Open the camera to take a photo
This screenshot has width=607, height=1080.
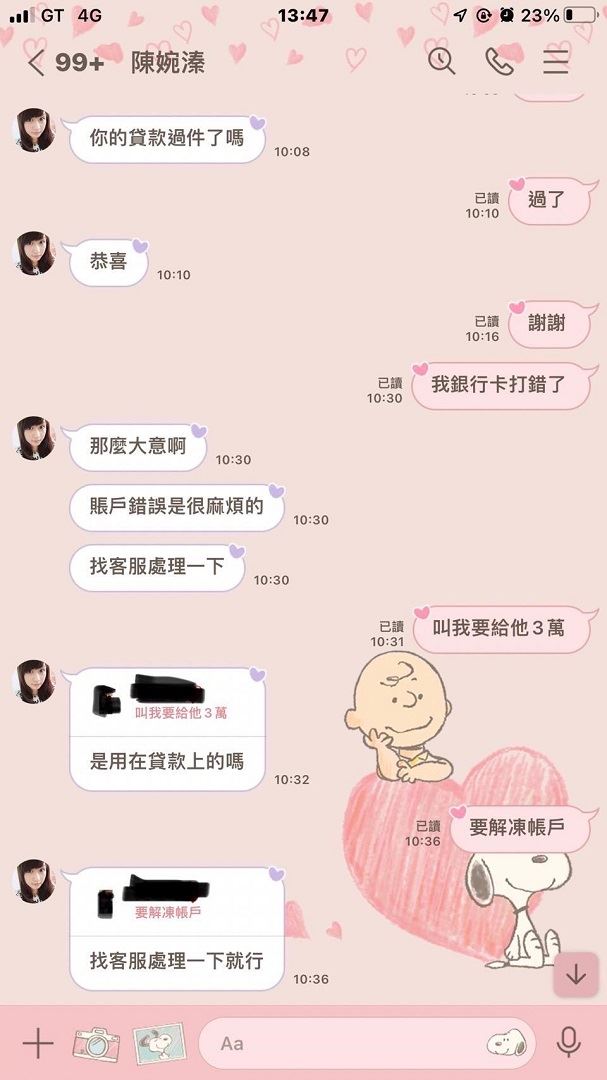[x=97, y=1043]
